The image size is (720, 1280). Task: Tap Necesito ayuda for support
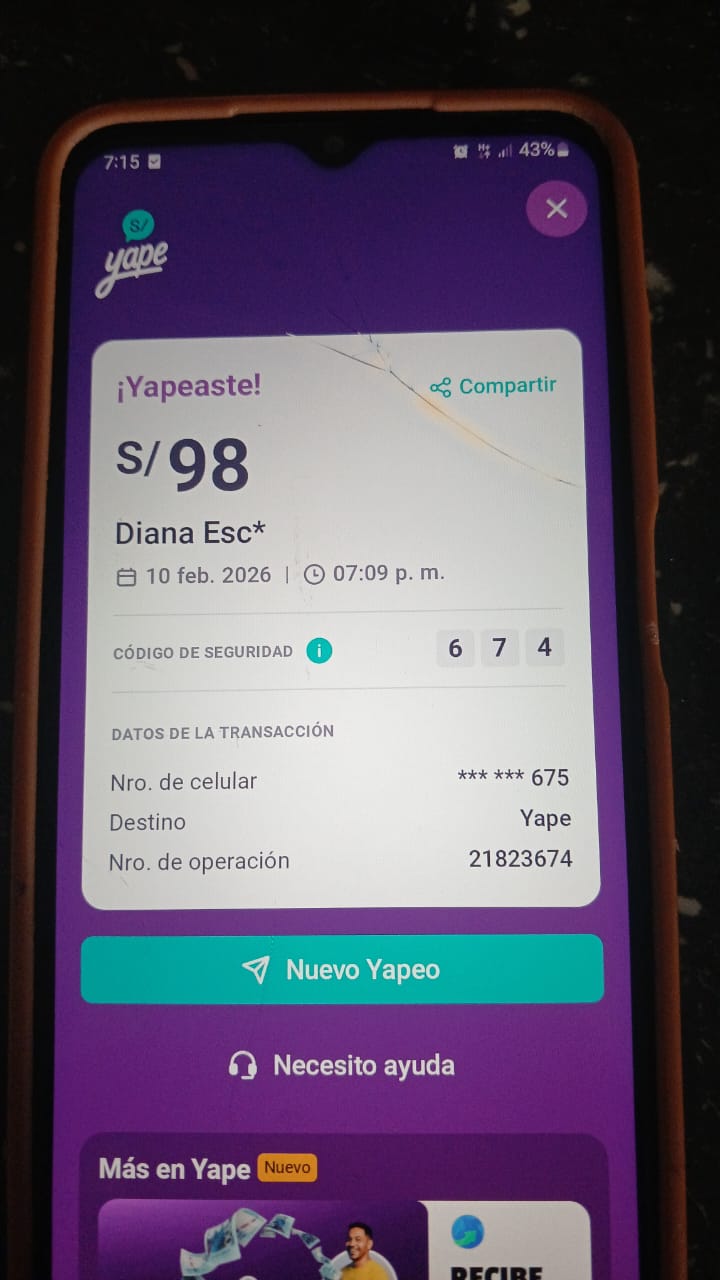tap(342, 1066)
